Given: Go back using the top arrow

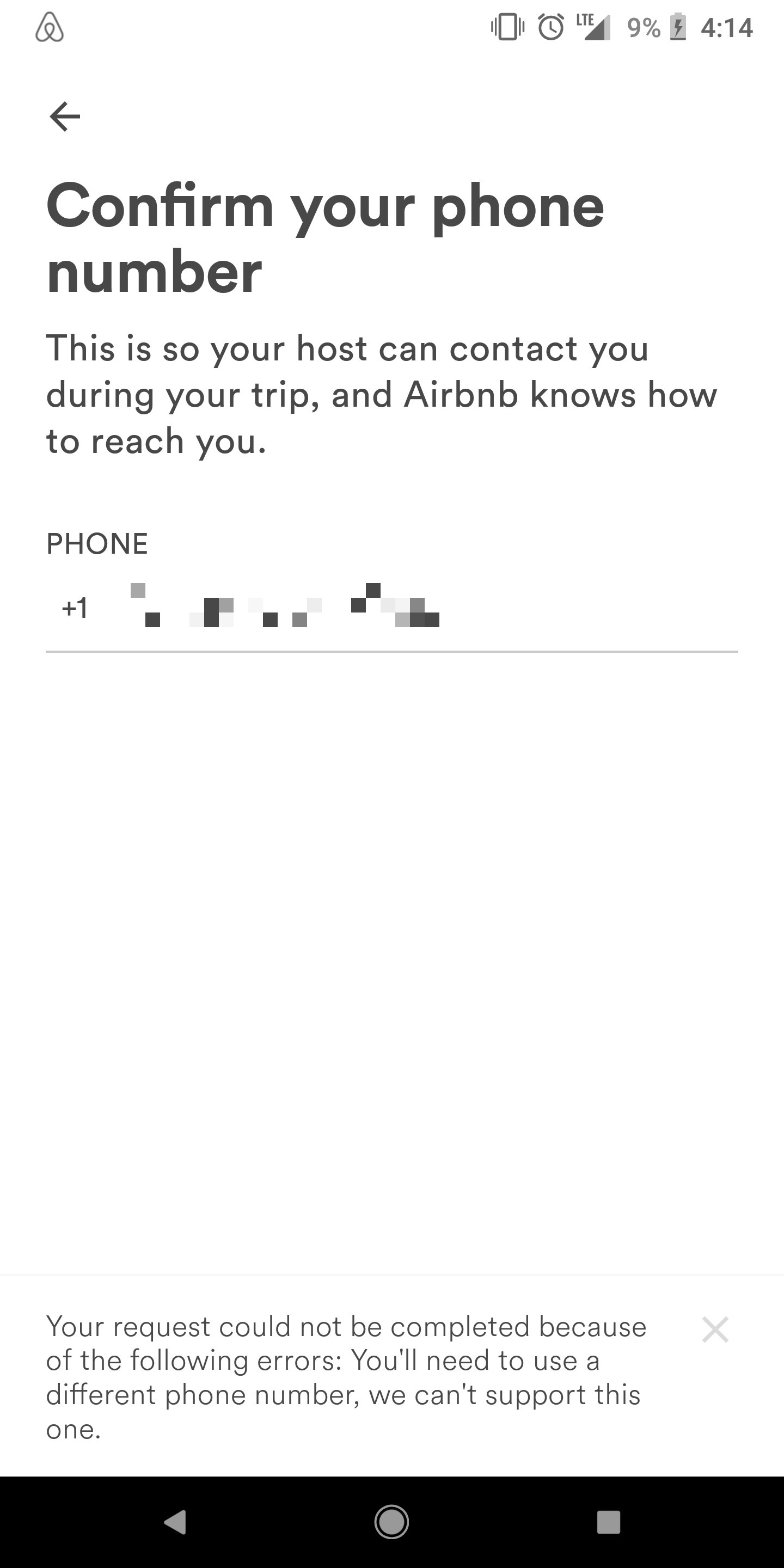Looking at the screenshot, I should pos(65,117).
